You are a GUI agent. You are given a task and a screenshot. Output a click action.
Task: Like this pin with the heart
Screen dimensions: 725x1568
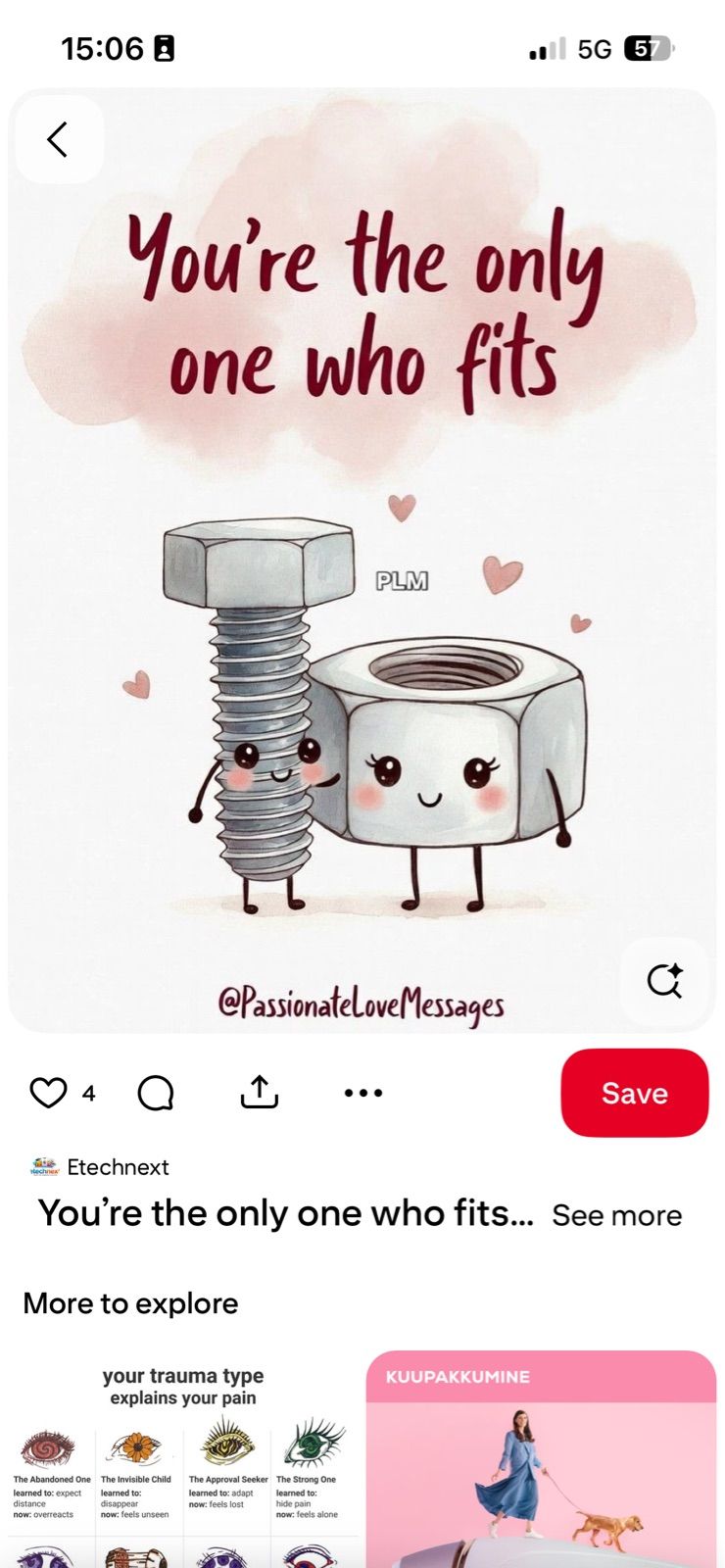point(48,1092)
